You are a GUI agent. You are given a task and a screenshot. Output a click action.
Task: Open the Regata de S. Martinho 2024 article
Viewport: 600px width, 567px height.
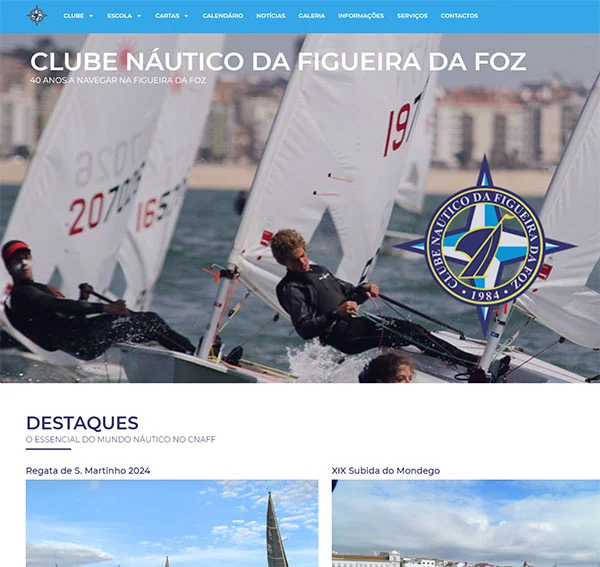click(88, 470)
